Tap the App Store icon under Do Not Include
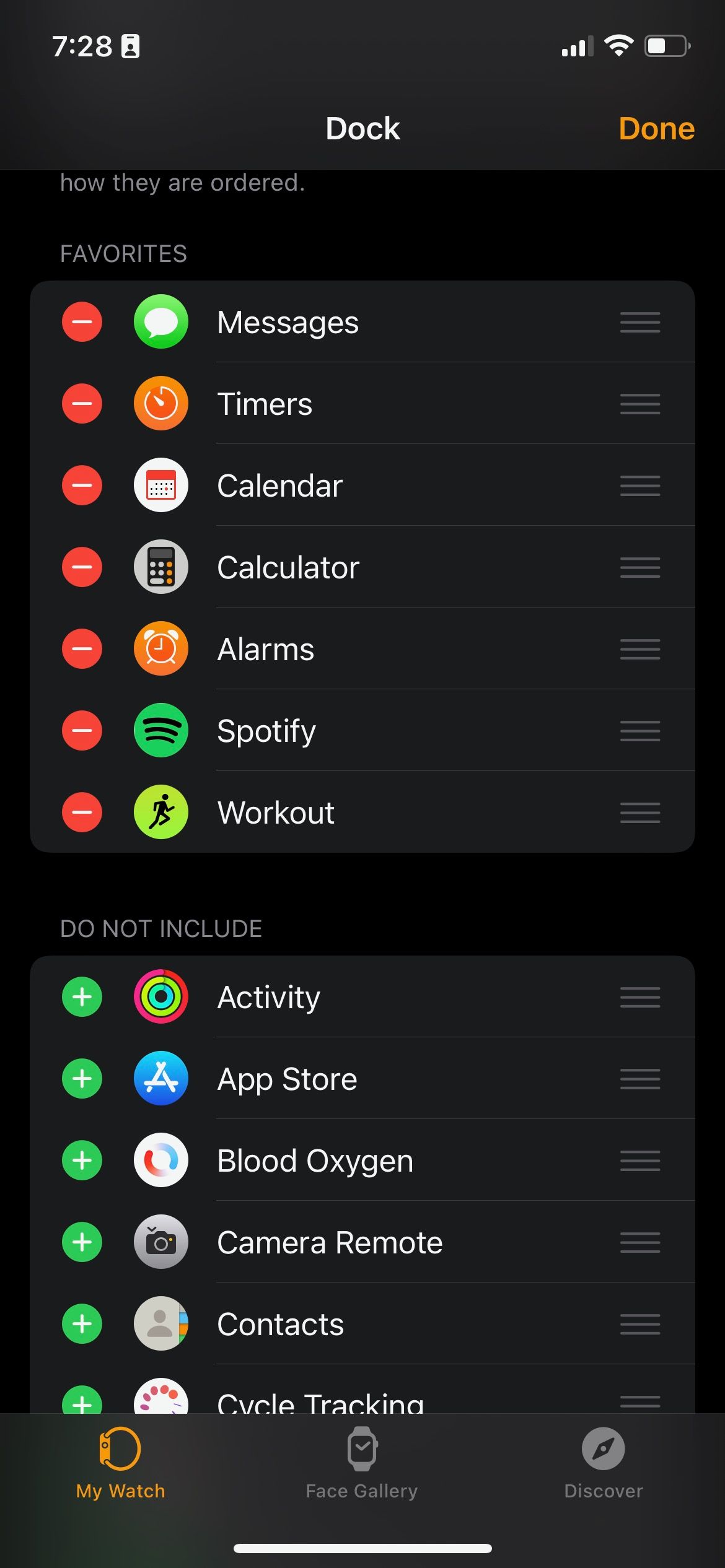The width and height of the screenshot is (725, 1568). [x=160, y=1079]
